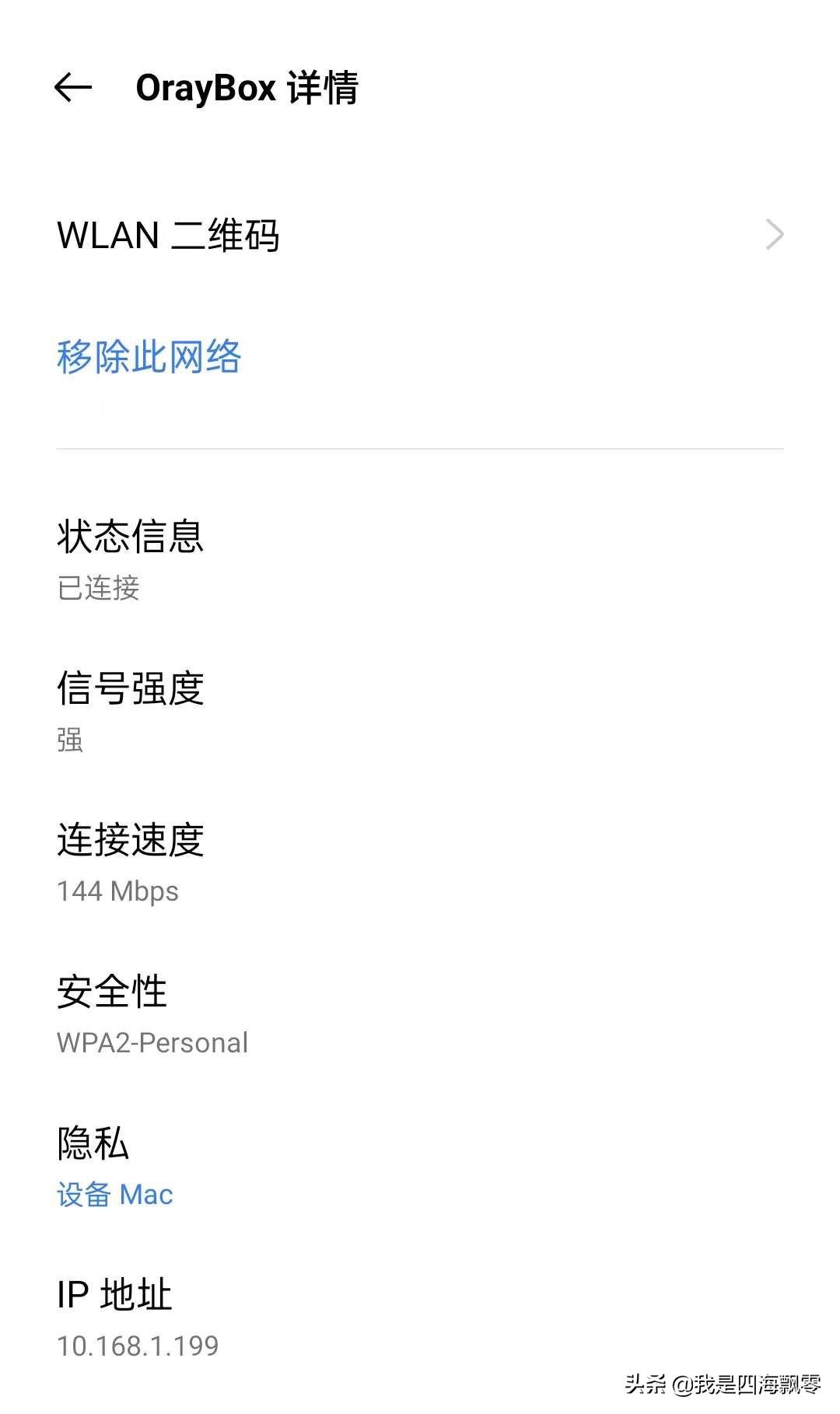
Task: Go back from OrayBox details
Action: click(x=73, y=87)
